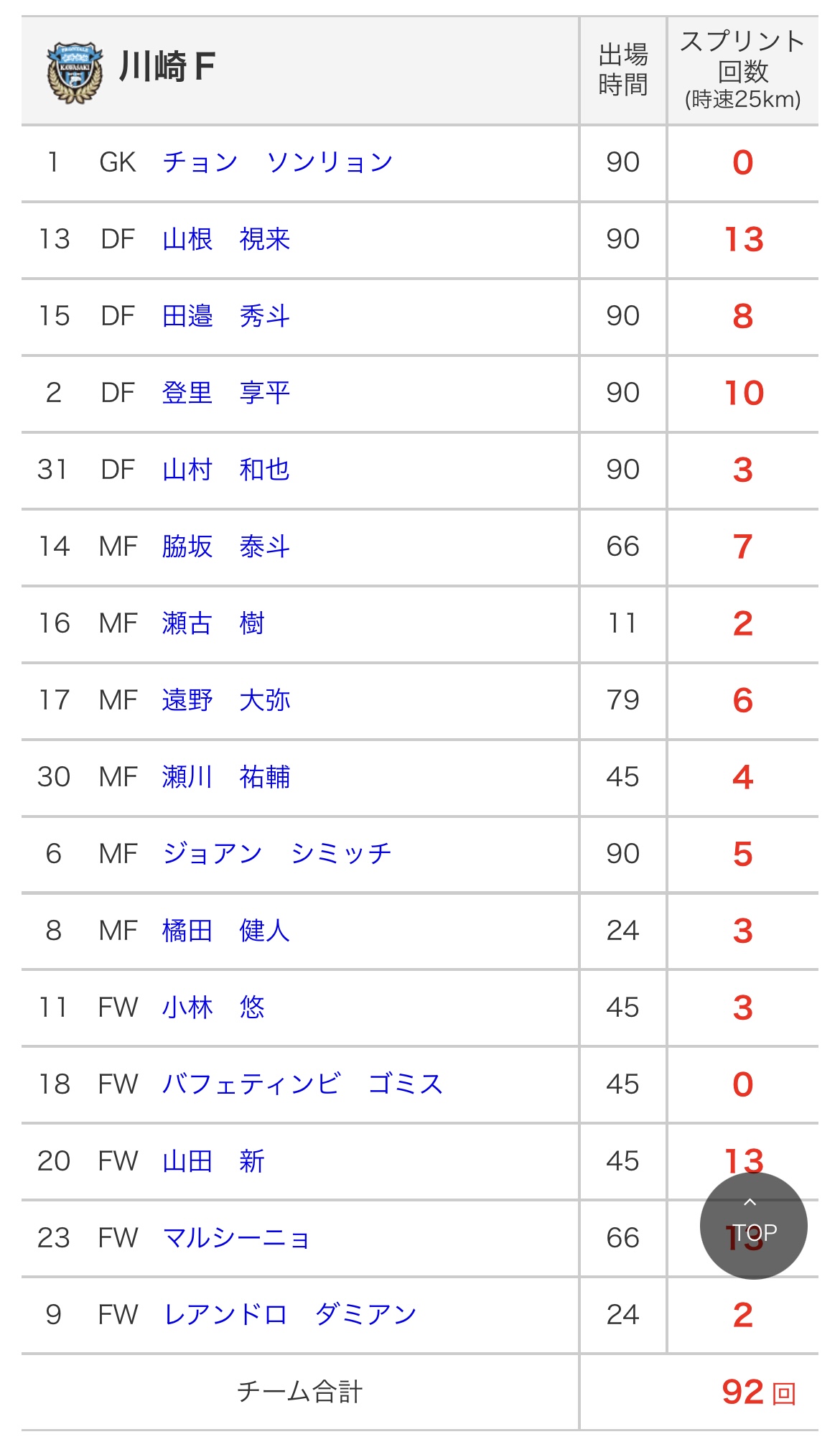This screenshot has width=840, height=1447.
Task: View player 瀬川 祐輔
Action: click(226, 777)
